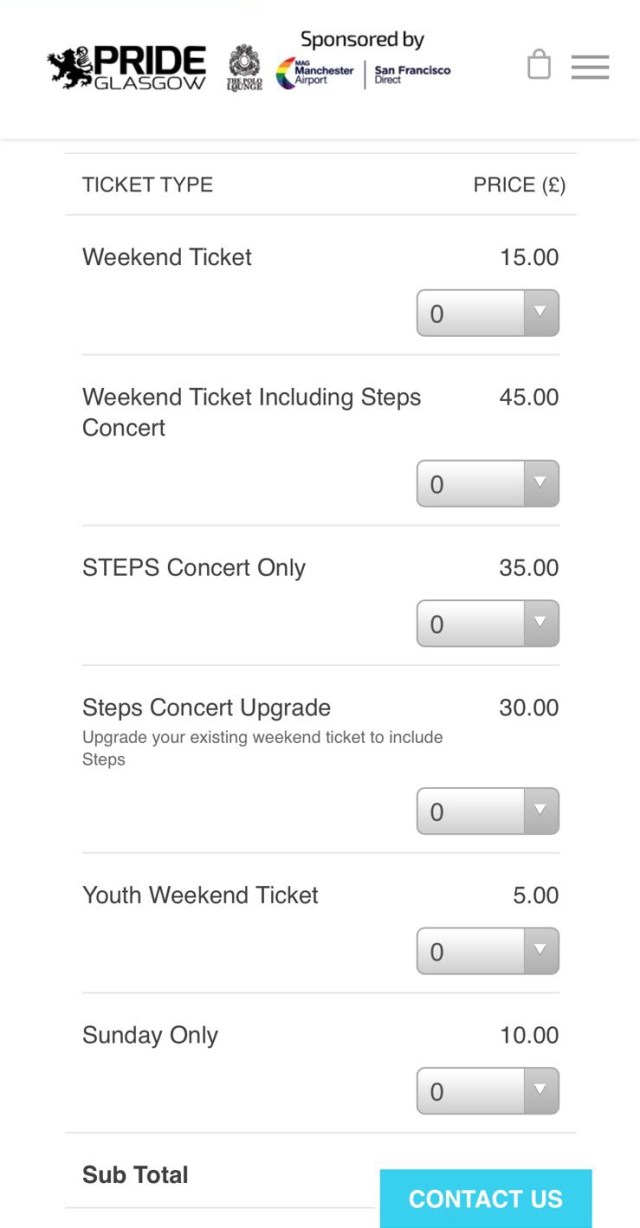The width and height of the screenshot is (640, 1228).
Task: Set quantity for Steps Concert Upgrade
Action: tap(487, 811)
